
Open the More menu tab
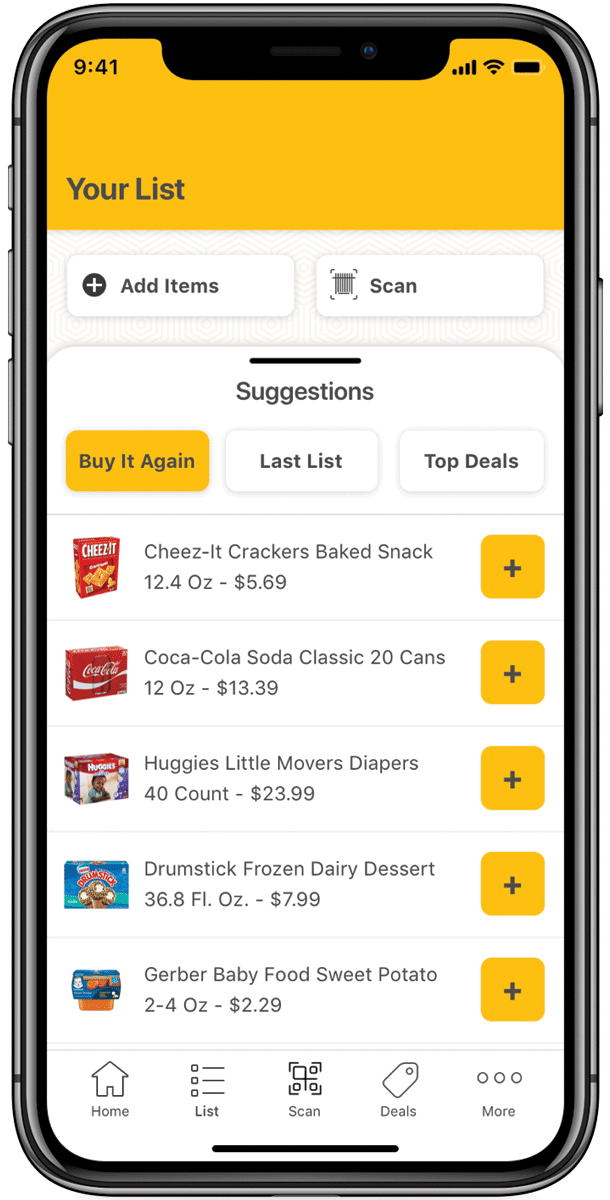[498, 1090]
